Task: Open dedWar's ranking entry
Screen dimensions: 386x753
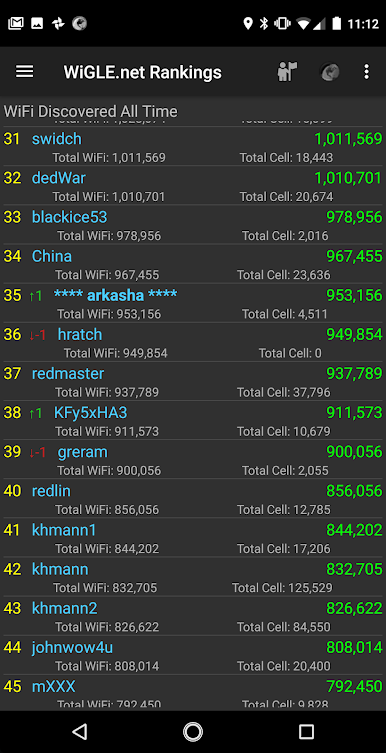Action: click(193, 186)
